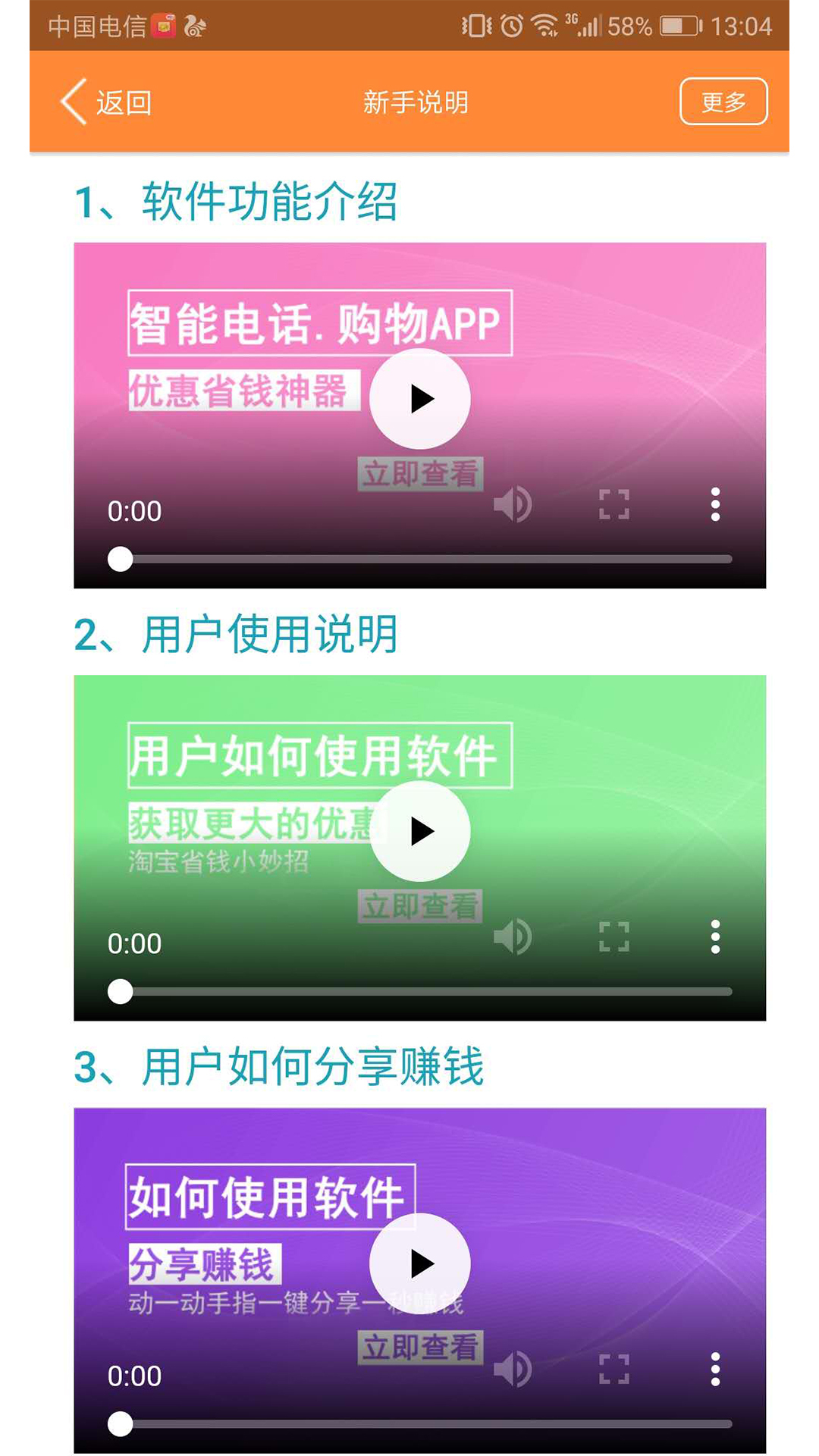Image resolution: width=819 pixels, height=1456 pixels.
Task: Mute the 用户如何分享赚钱 video
Action: click(513, 1370)
